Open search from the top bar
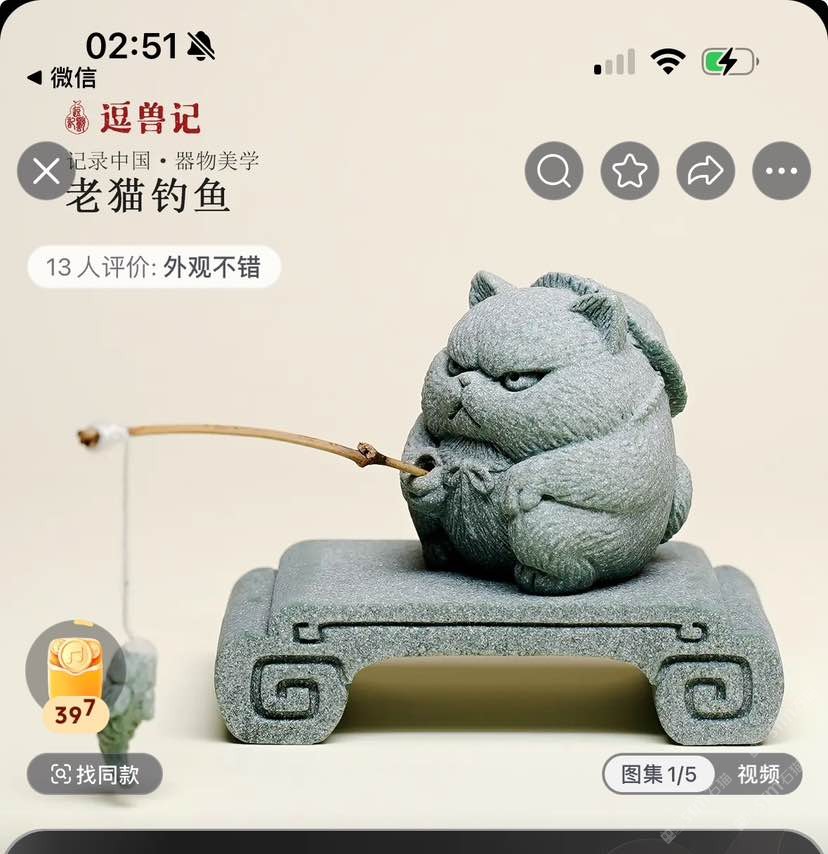 [554, 171]
